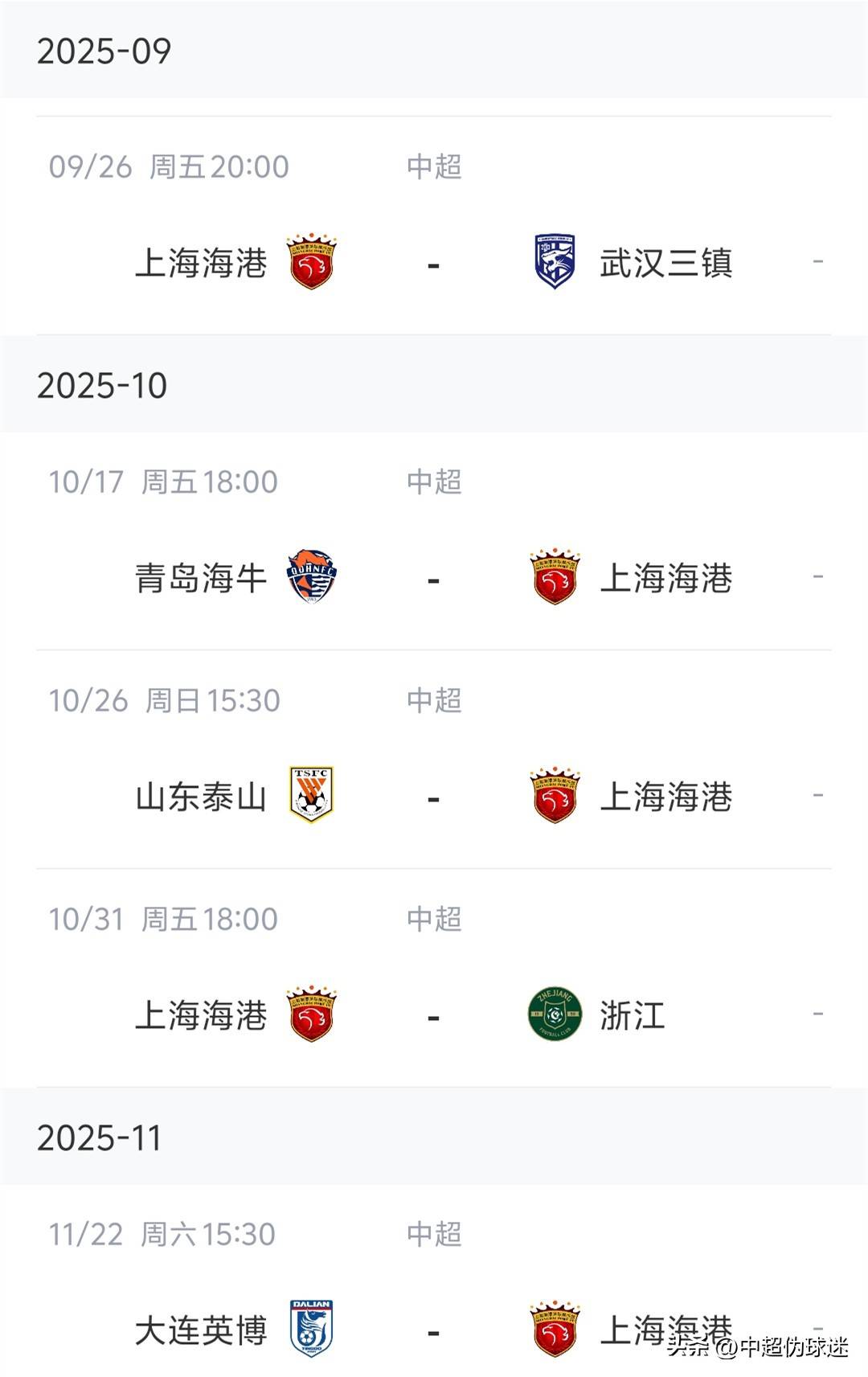Select the Wuhan Three Towns wolf logo
Image resolution: width=868 pixels, height=1377 pixels.
pos(556,262)
